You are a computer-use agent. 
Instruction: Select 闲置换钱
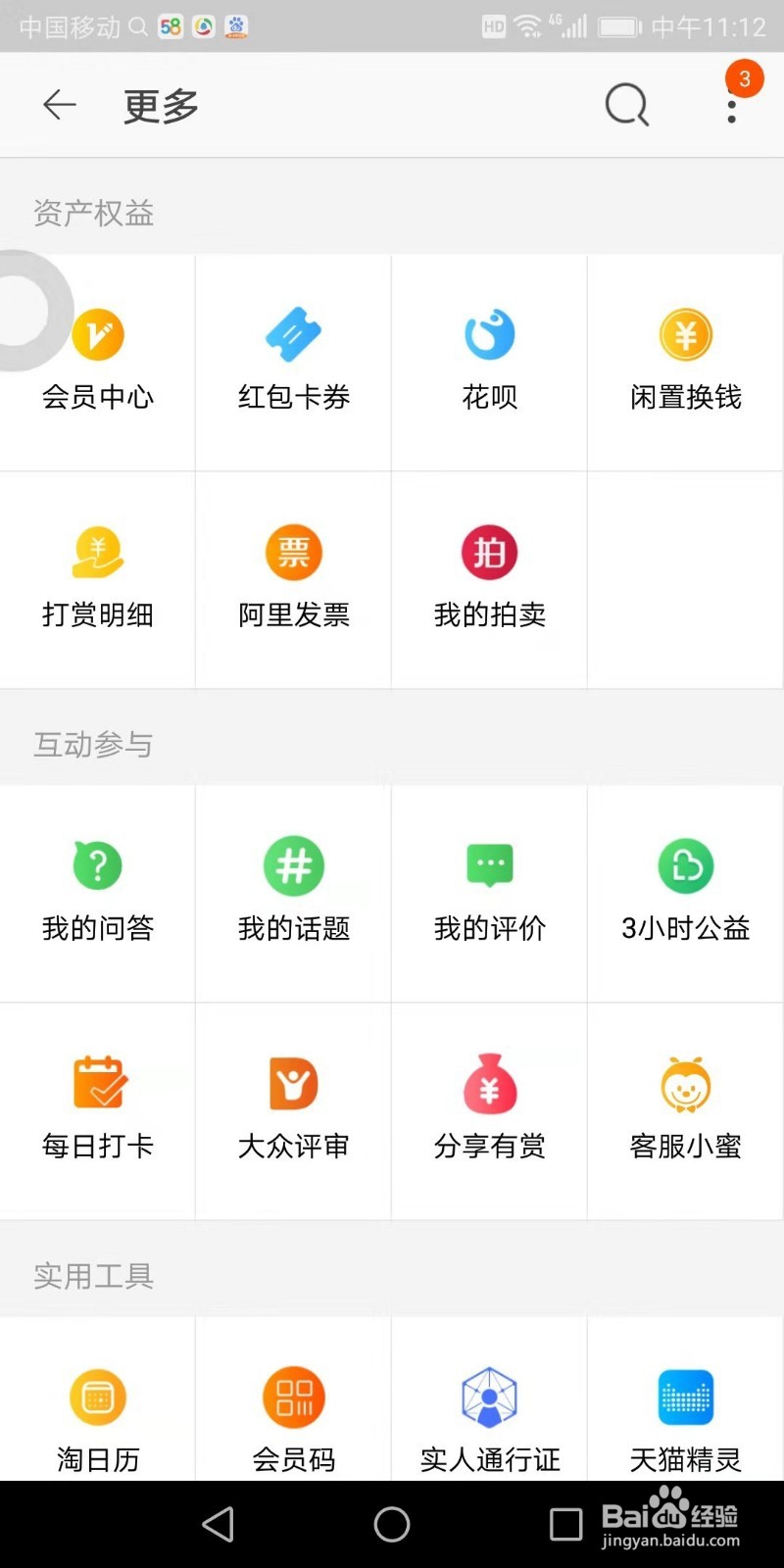click(x=686, y=363)
